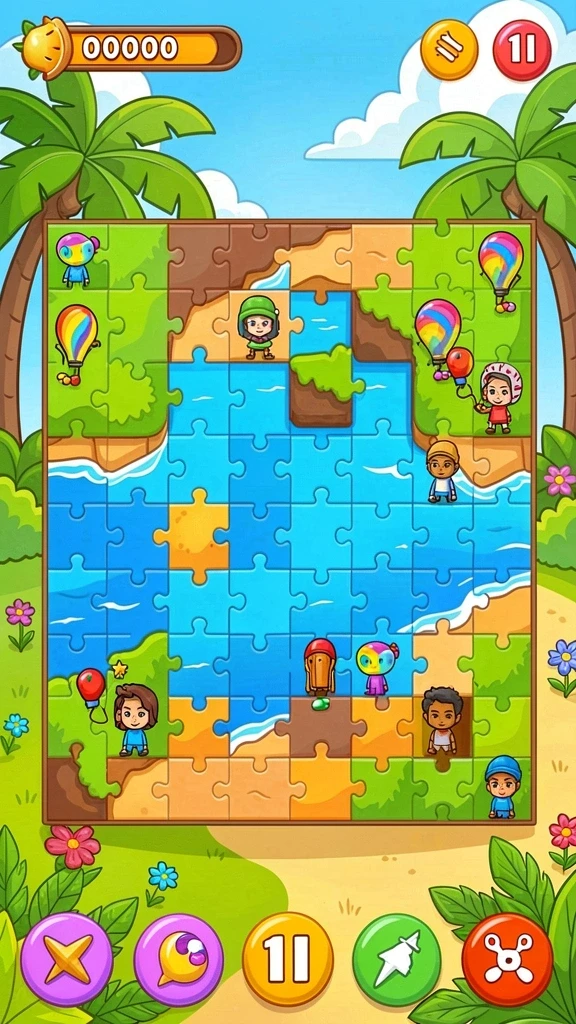The width and height of the screenshot is (576, 1024).
Task: Tap the red crossbones button
Action: (507, 959)
